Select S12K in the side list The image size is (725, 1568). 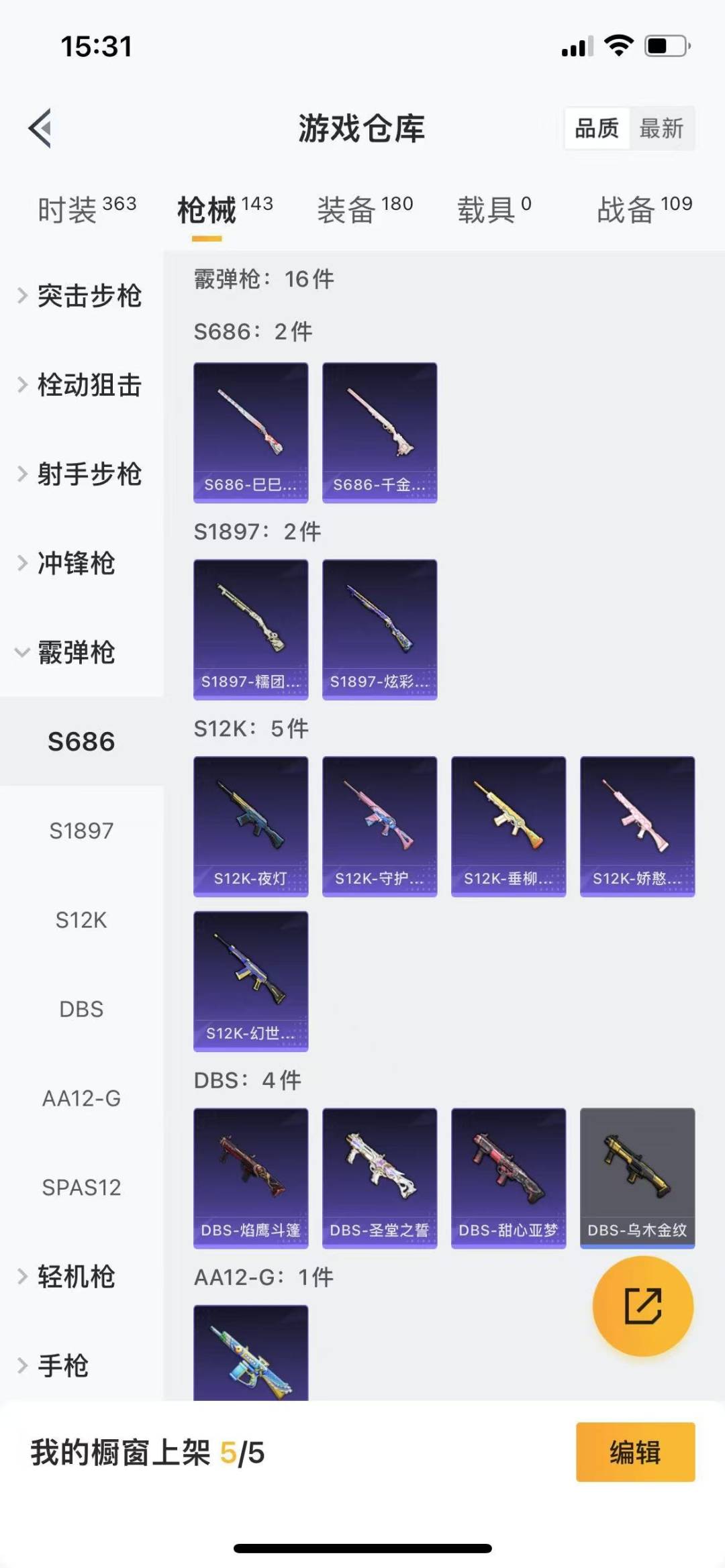[x=81, y=920]
